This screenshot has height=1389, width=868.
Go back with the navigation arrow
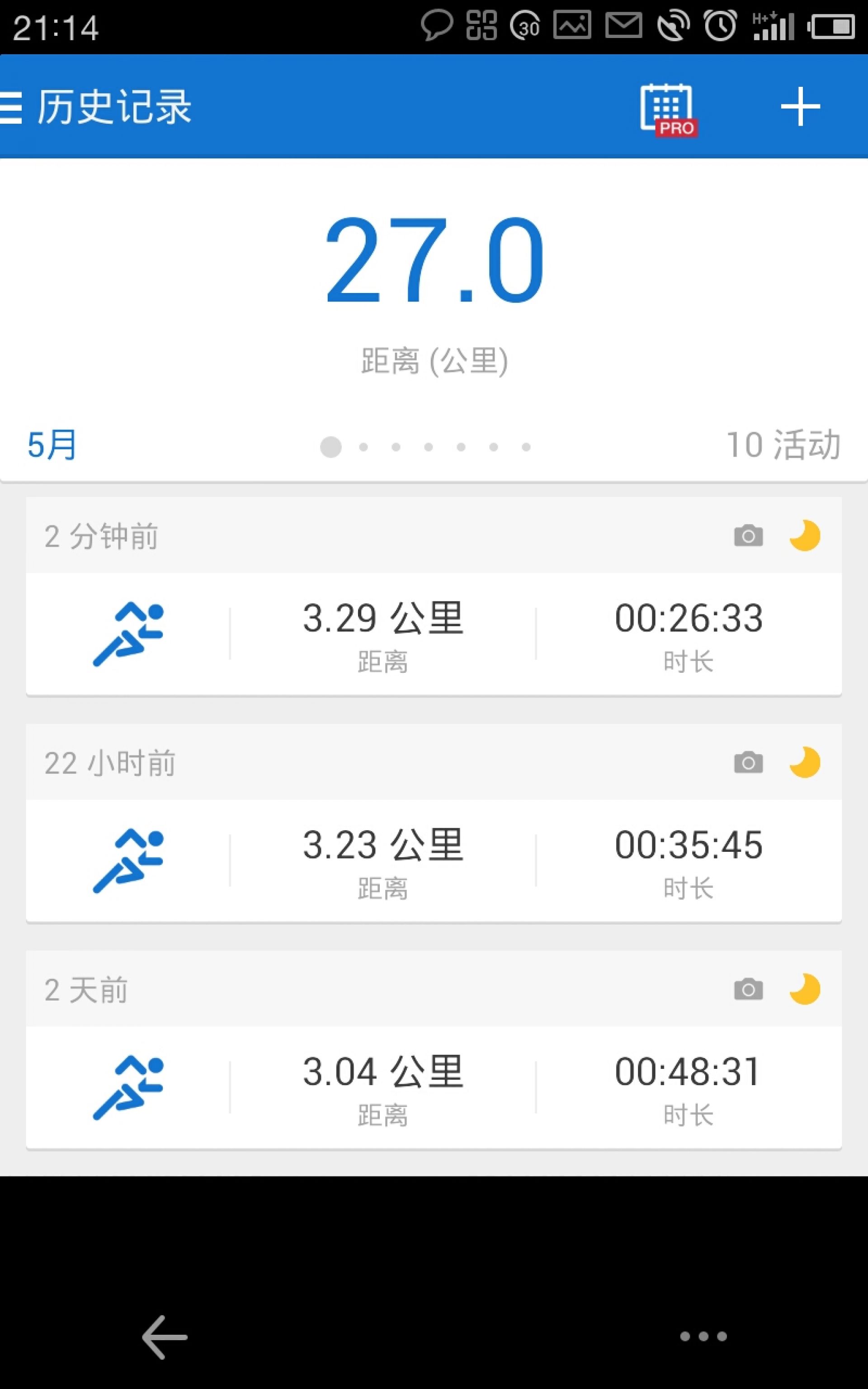point(165,1337)
